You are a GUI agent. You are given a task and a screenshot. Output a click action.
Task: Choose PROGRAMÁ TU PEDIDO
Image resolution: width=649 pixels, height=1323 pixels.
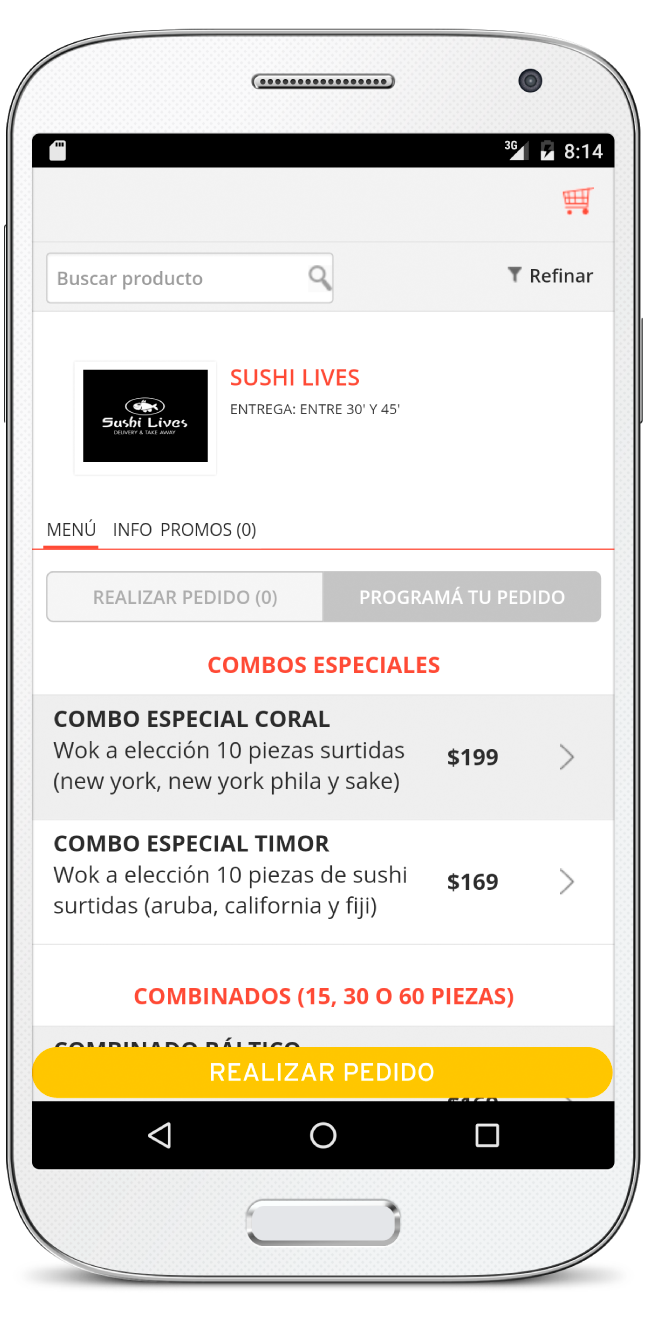(x=461, y=597)
